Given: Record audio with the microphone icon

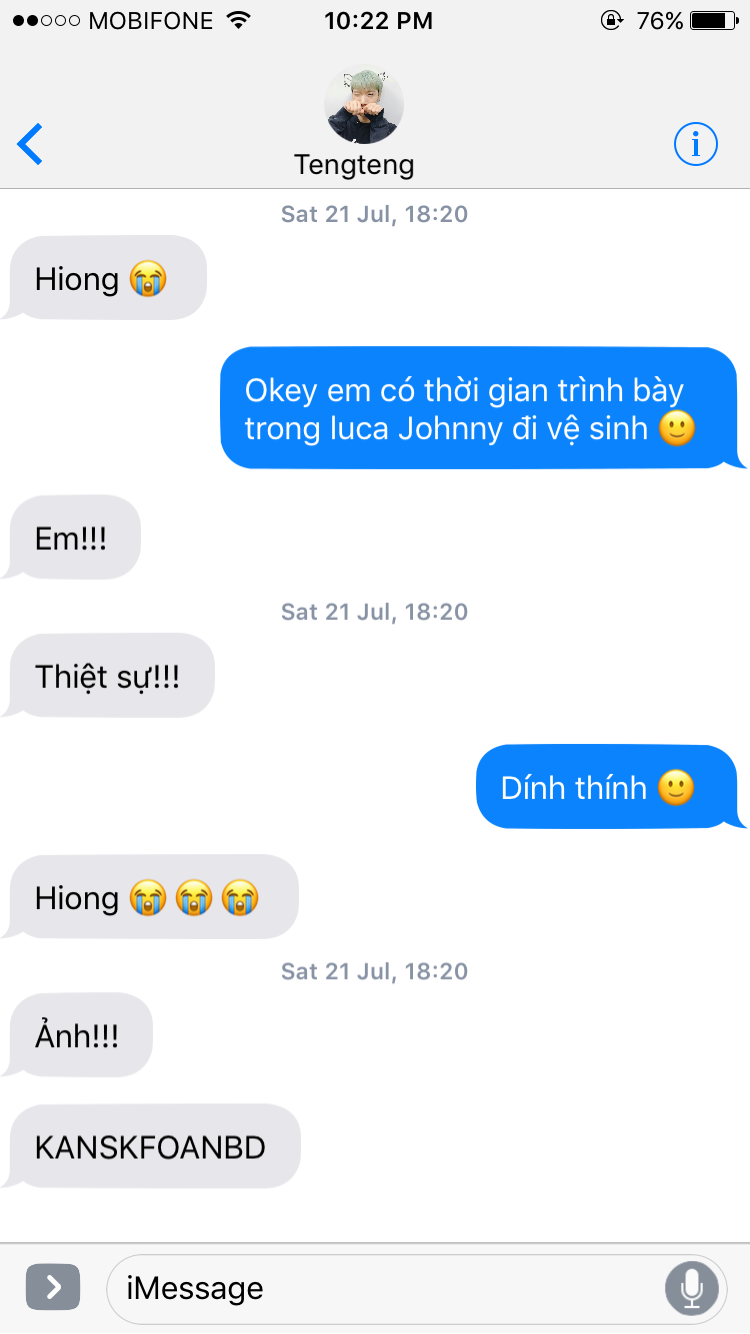Looking at the screenshot, I should click(x=691, y=1288).
